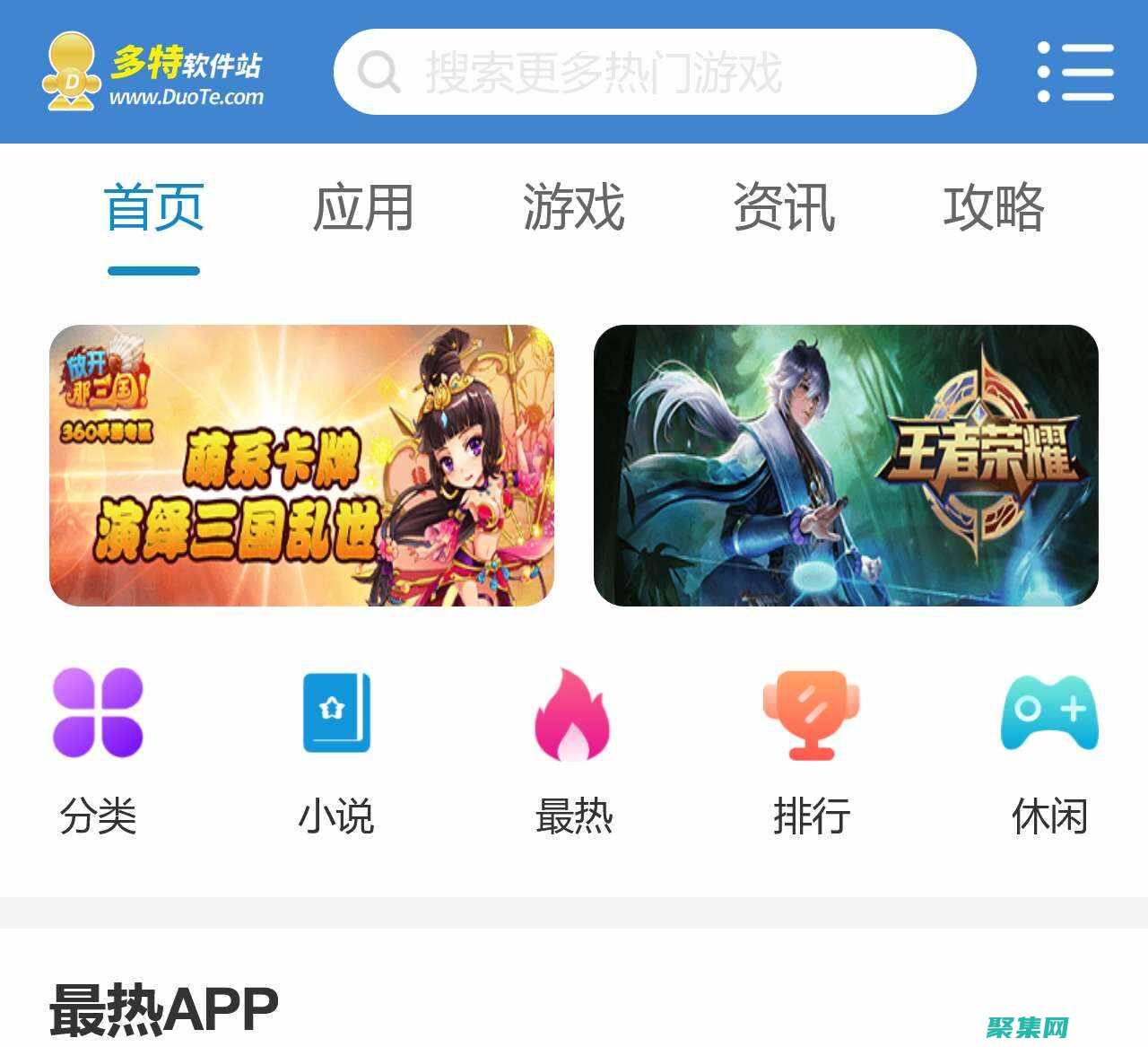Open the 放开那三国 card game banner
1148x1047 pixels.
click(x=301, y=465)
